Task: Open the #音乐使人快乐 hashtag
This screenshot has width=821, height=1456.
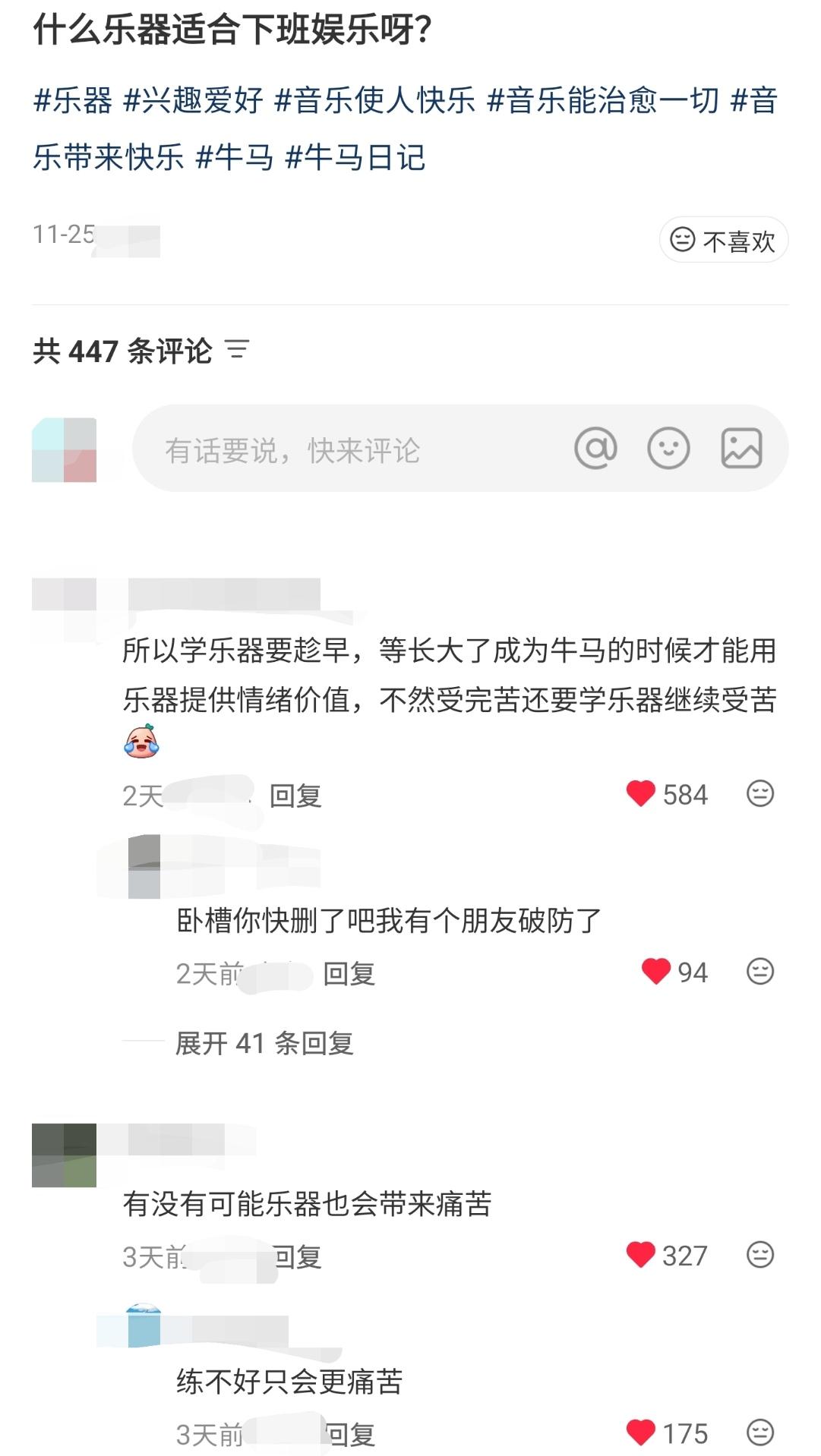Action: point(374,100)
